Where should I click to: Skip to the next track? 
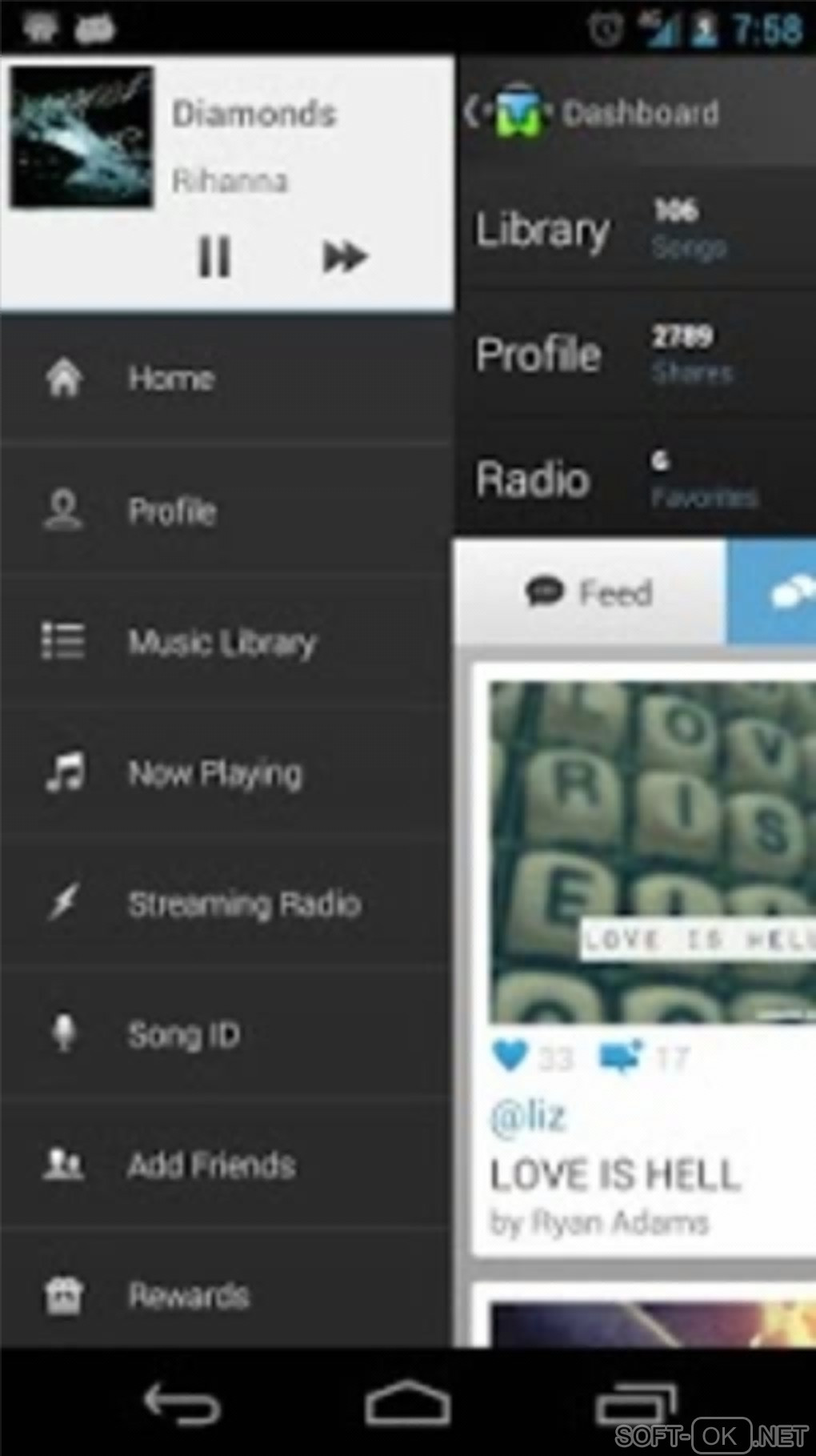click(345, 257)
